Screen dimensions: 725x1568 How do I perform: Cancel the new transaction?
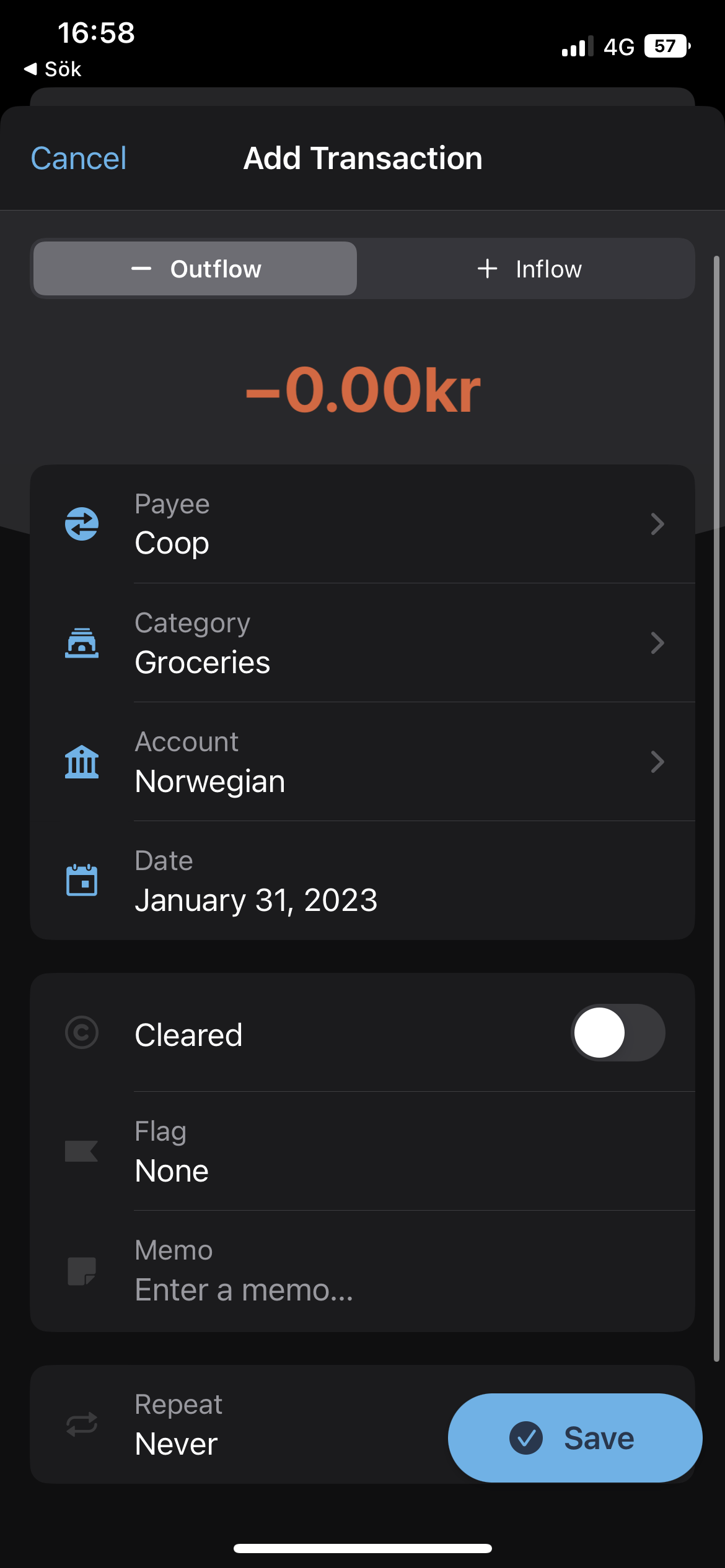coord(78,158)
